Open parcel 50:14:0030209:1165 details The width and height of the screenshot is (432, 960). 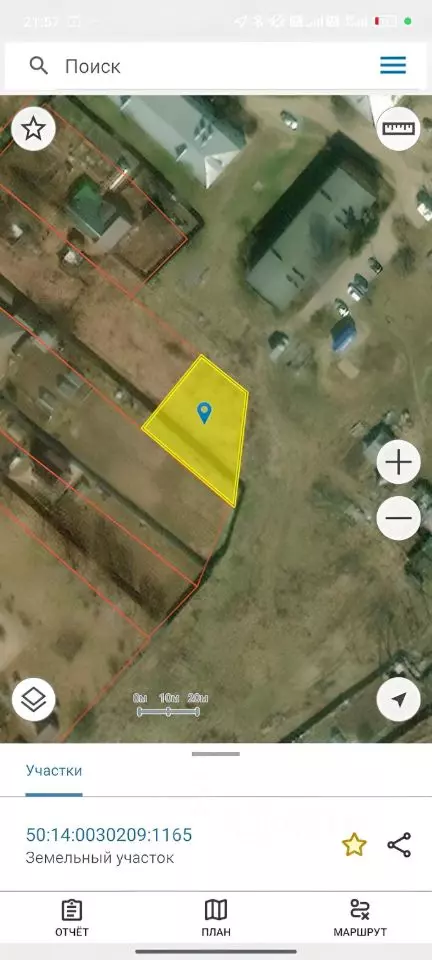109,834
